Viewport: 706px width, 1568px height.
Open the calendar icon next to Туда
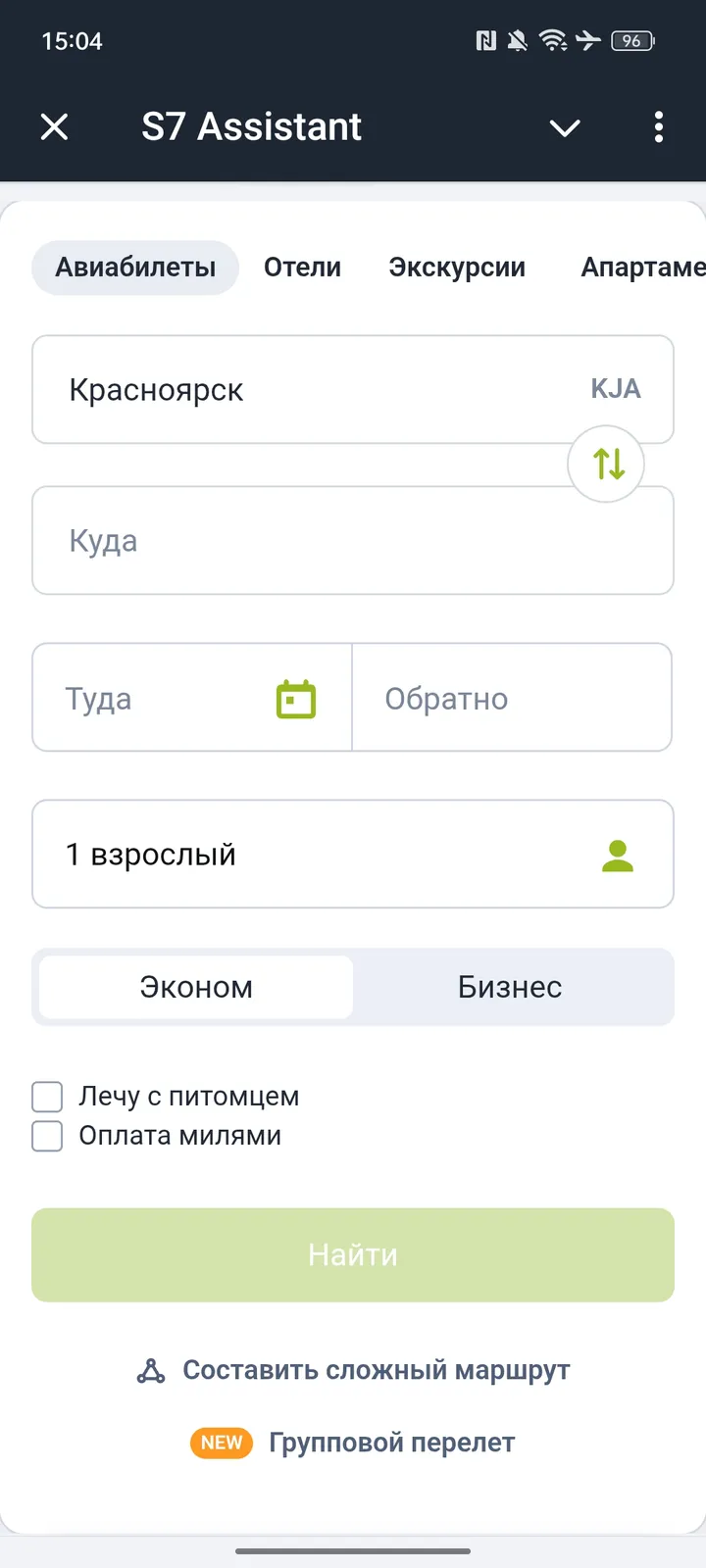click(294, 698)
